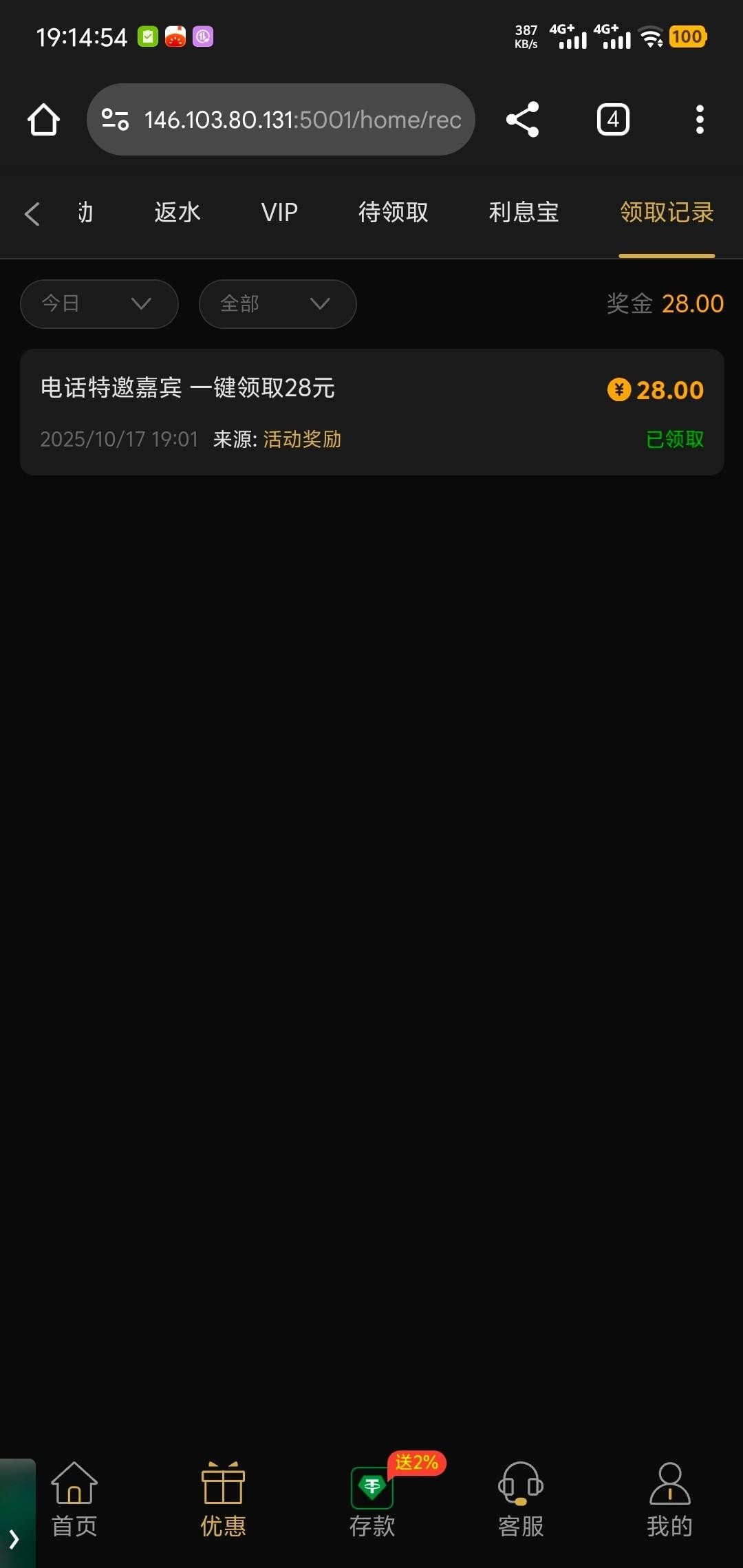Select the 利息宝 tab
Image resolution: width=743 pixels, height=1568 pixels.
[524, 213]
